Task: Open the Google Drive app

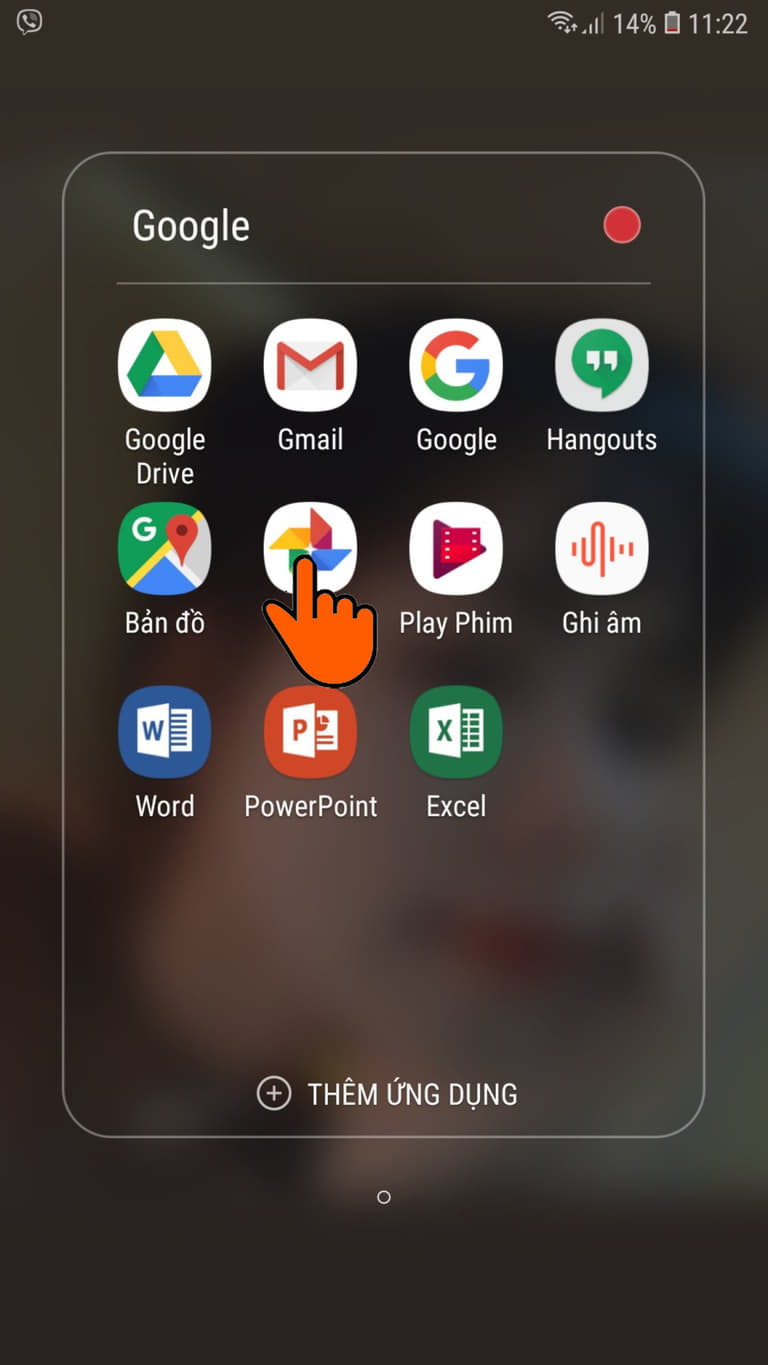Action: pos(164,366)
